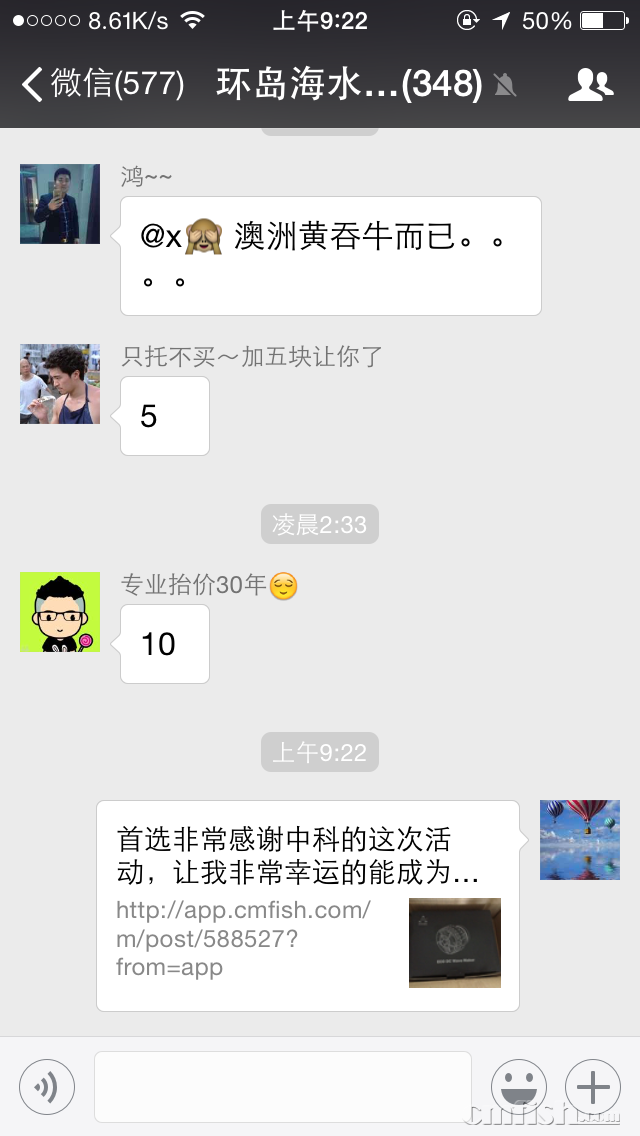Switch to voice message input
This screenshot has height=1136, width=640.
[x=47, y=1087]
